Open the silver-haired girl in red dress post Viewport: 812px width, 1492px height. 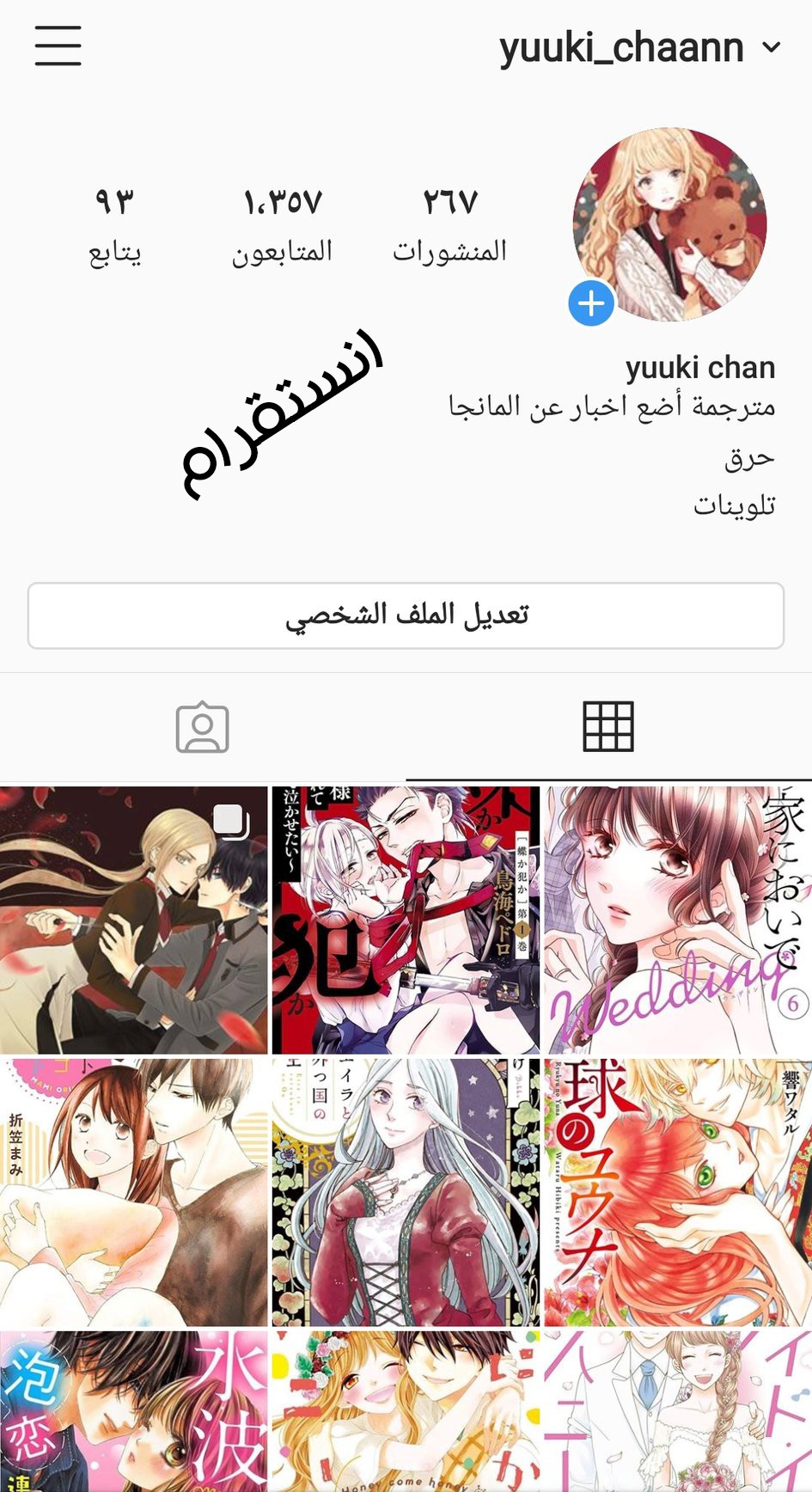pyautogui.click(x=406, y=1192)
